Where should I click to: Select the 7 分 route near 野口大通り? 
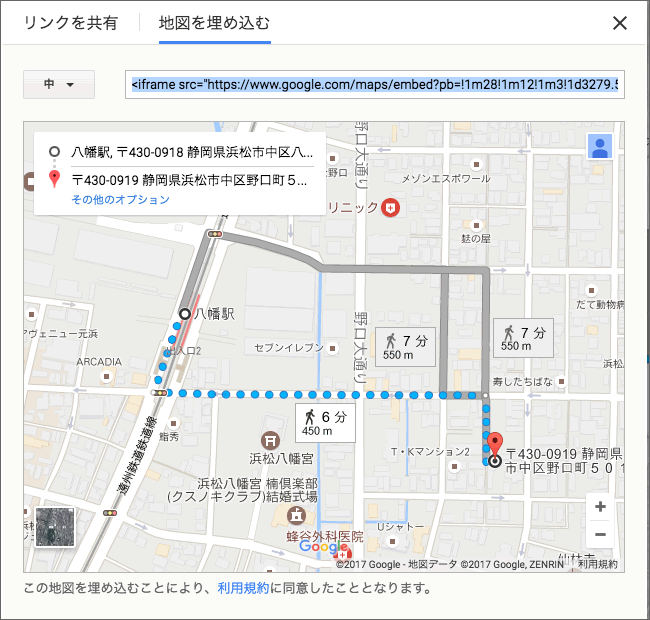point(405,347)
